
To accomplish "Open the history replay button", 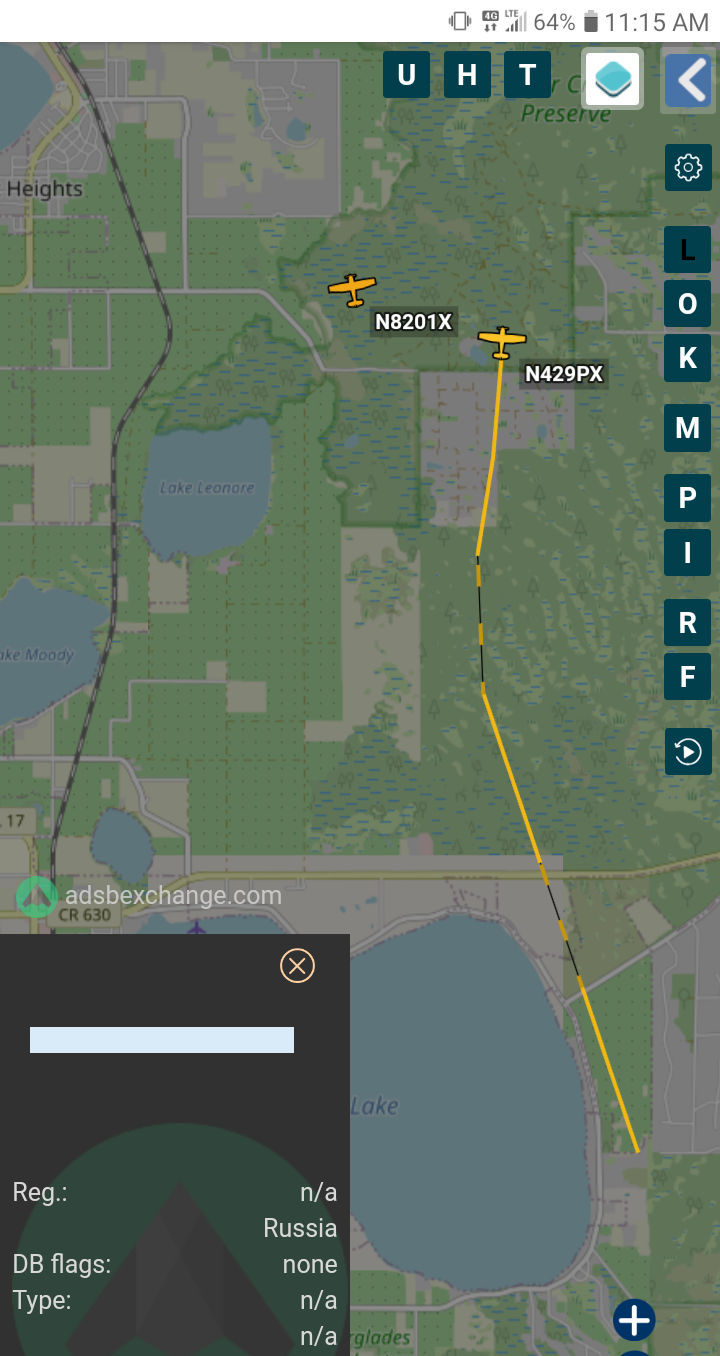I will [x=688, y=751].
